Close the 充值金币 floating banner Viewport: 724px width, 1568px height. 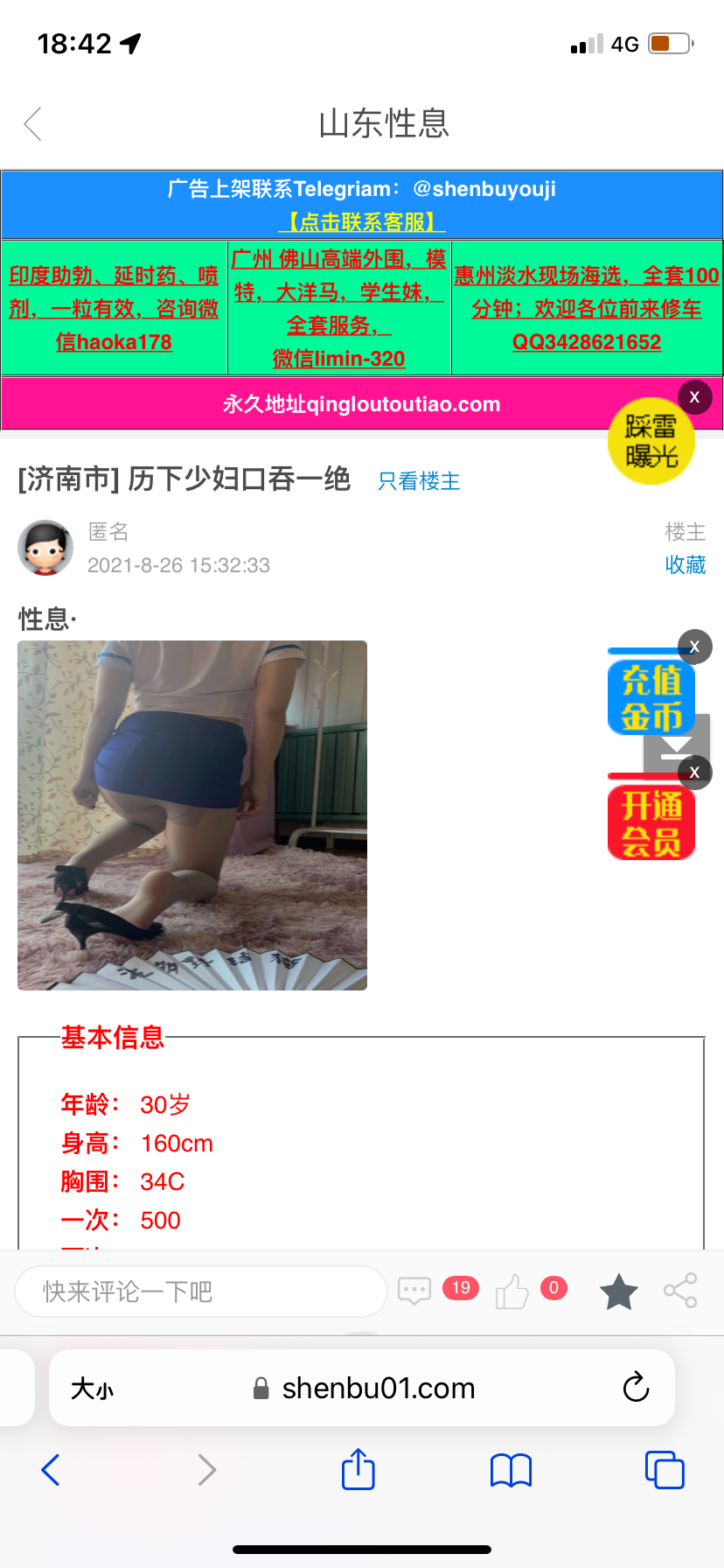point(695,647)
